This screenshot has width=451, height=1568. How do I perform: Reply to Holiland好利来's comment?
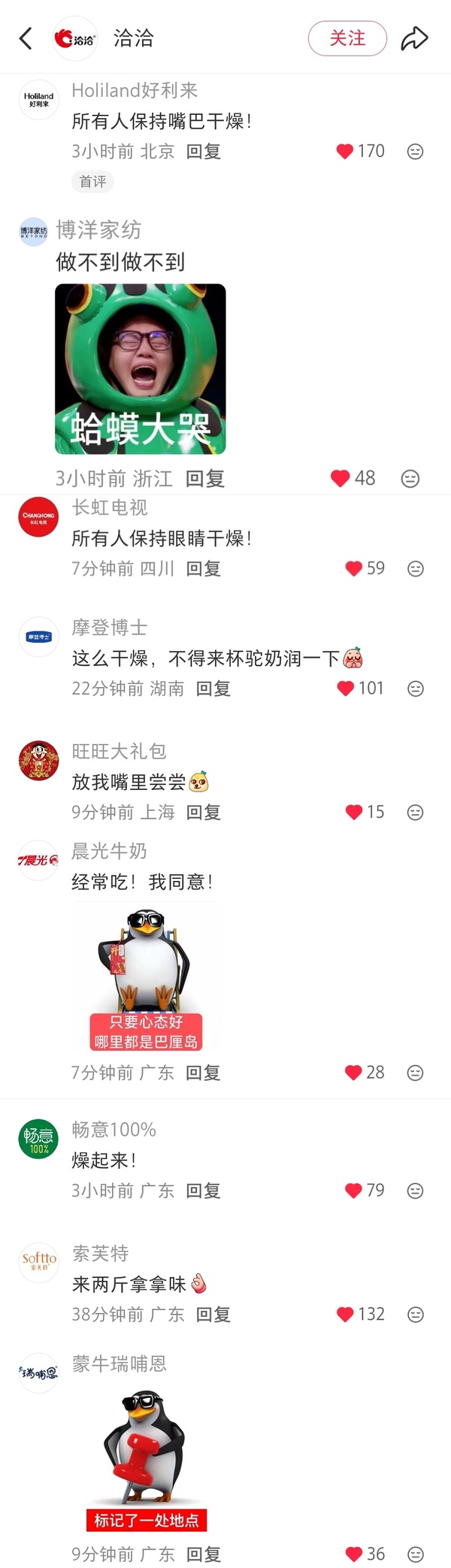pyautogui.click(x=203, y=152)
